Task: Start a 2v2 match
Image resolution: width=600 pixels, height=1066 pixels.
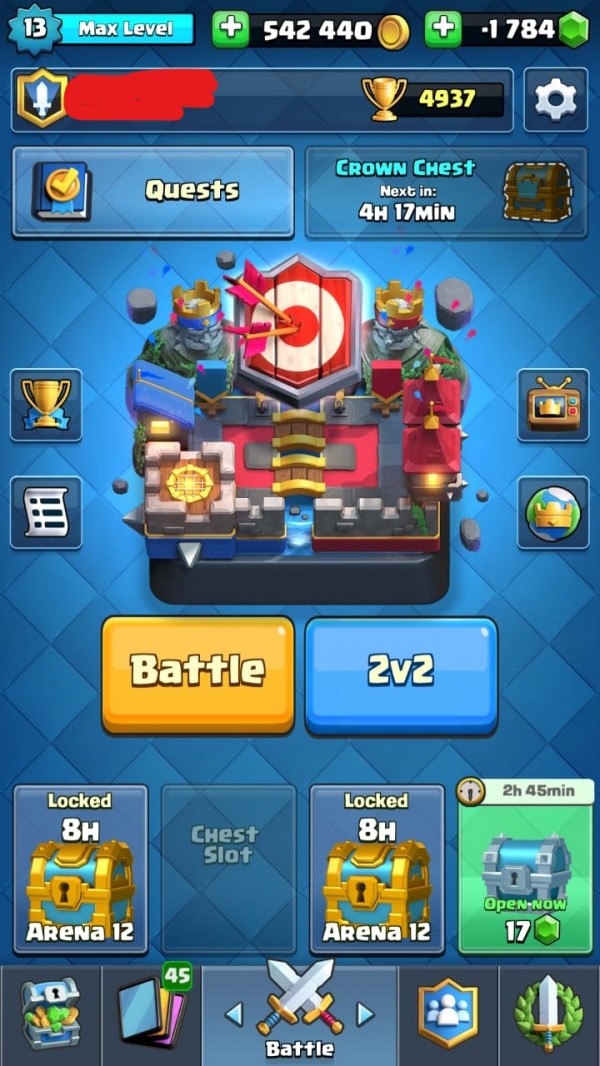Action: click(401, 673)
